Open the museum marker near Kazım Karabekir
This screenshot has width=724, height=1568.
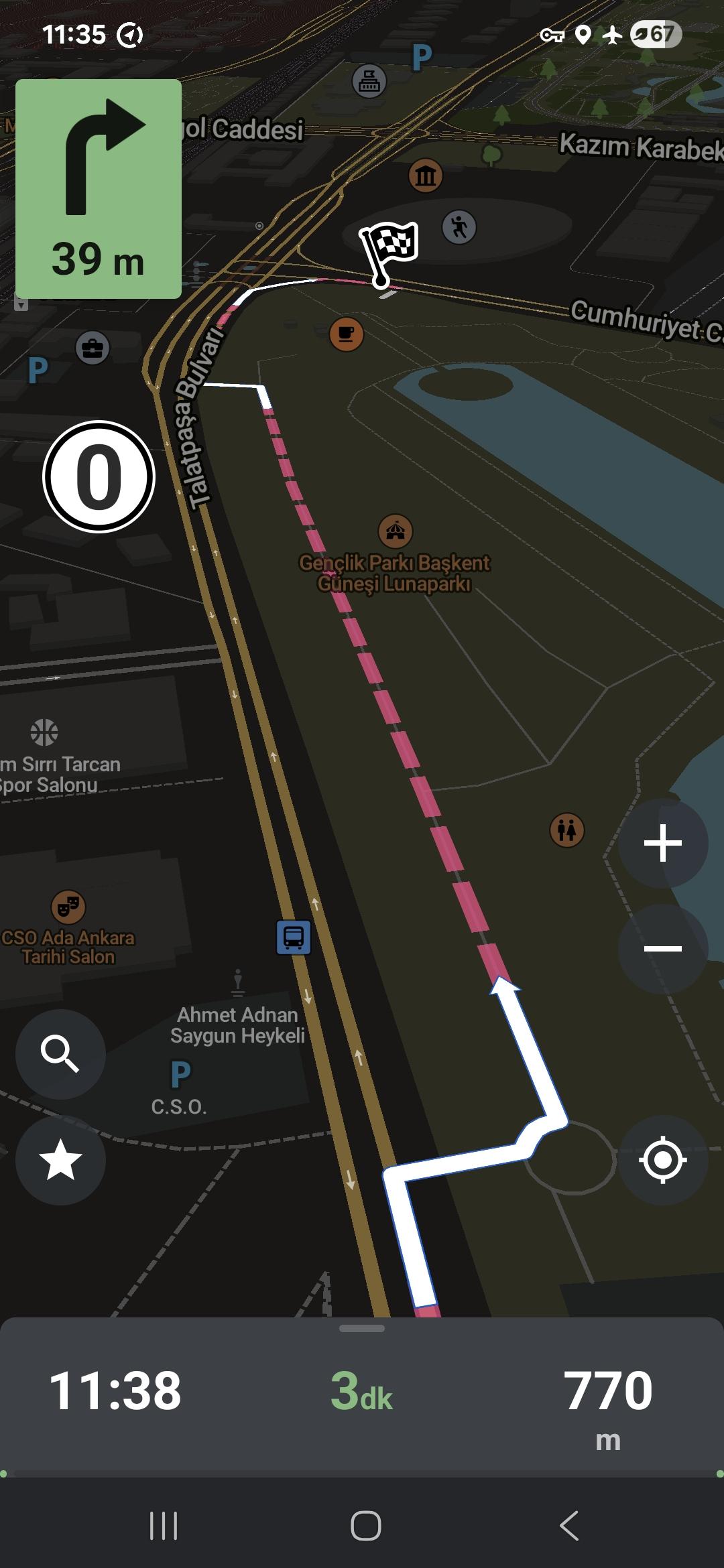click(x=426, y=176)
